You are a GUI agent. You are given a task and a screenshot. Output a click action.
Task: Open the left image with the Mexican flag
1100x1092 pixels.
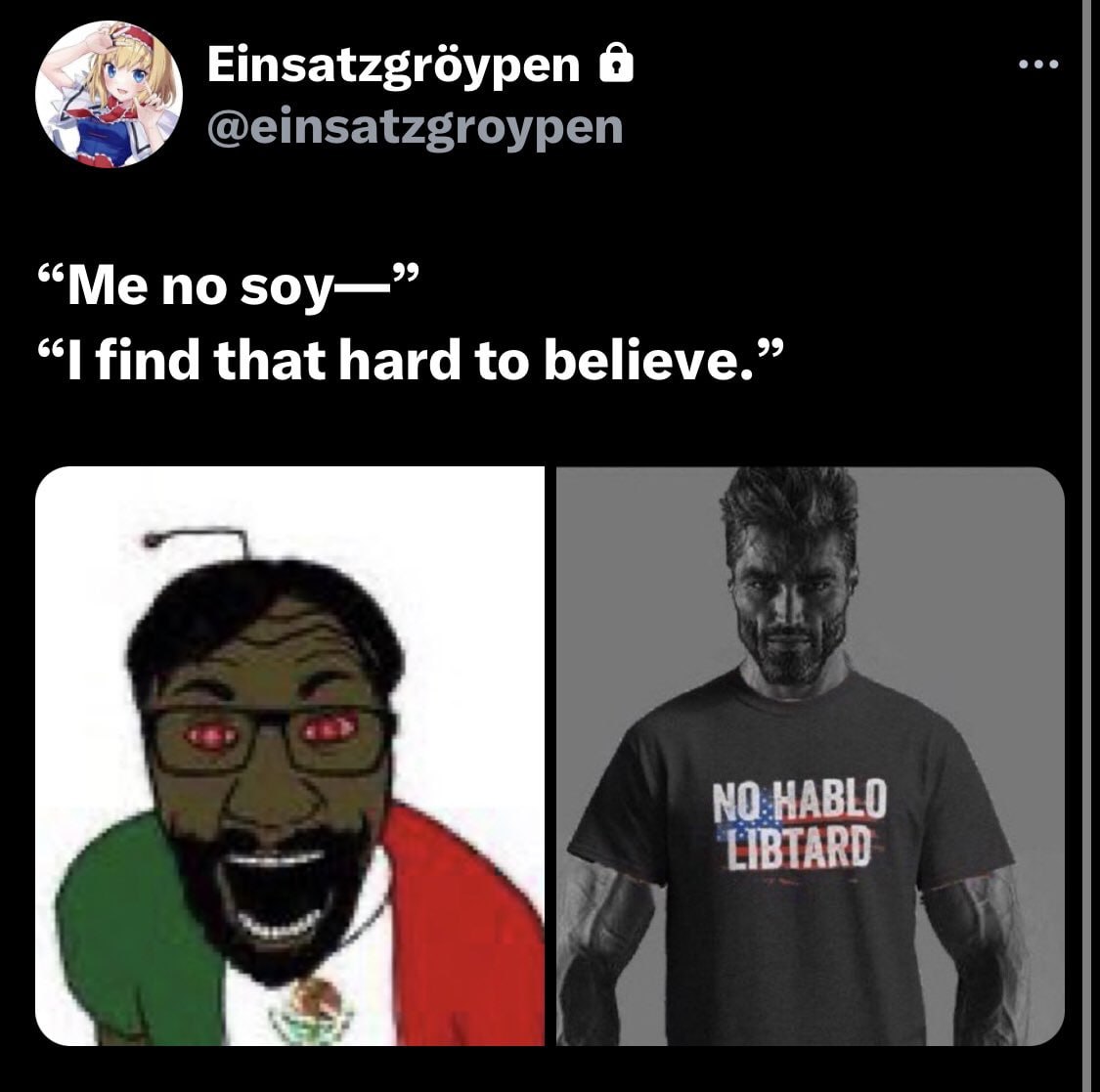[x=289, y=756]
